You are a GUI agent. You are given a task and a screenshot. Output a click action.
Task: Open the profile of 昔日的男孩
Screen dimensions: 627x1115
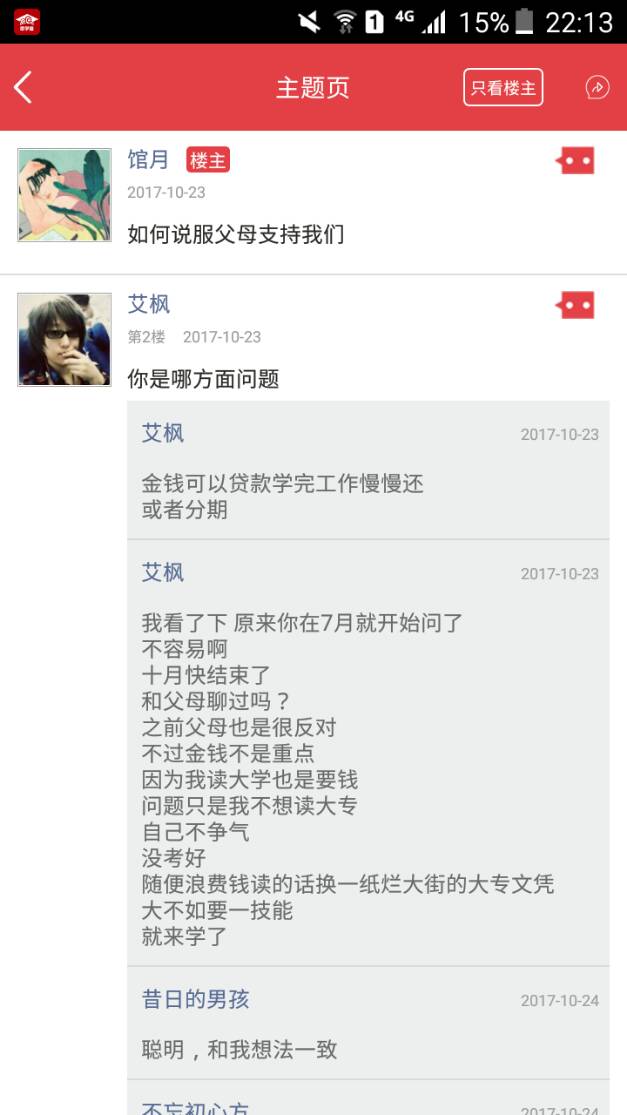(195, 999)
